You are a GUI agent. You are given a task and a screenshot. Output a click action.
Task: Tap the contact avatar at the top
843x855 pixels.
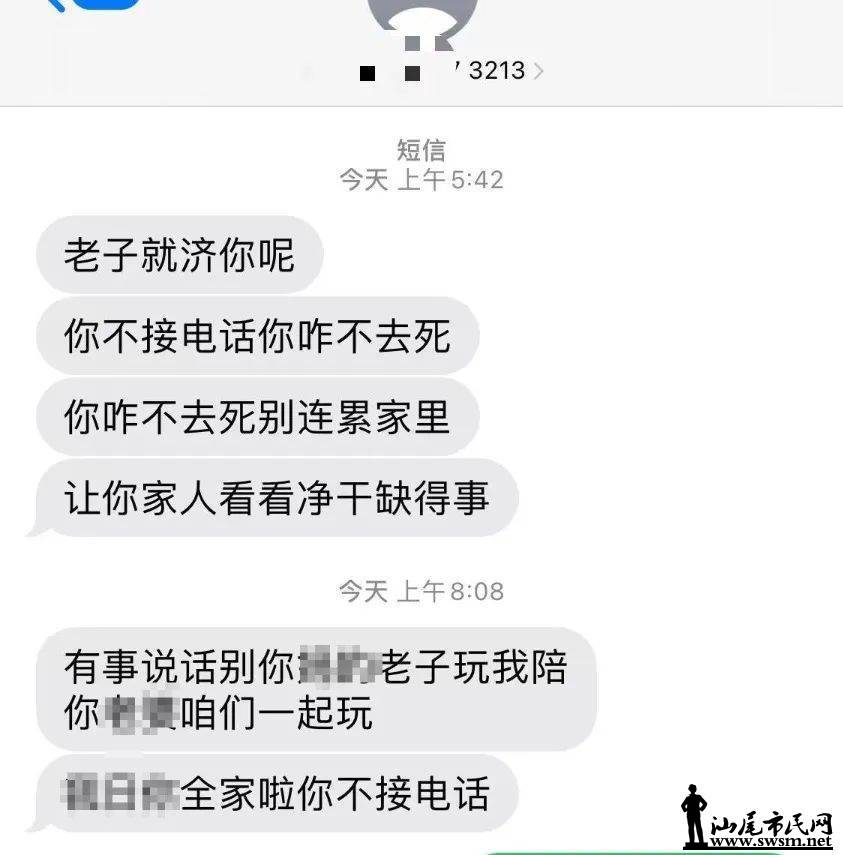pyautogui.click(x=422, y=17)
